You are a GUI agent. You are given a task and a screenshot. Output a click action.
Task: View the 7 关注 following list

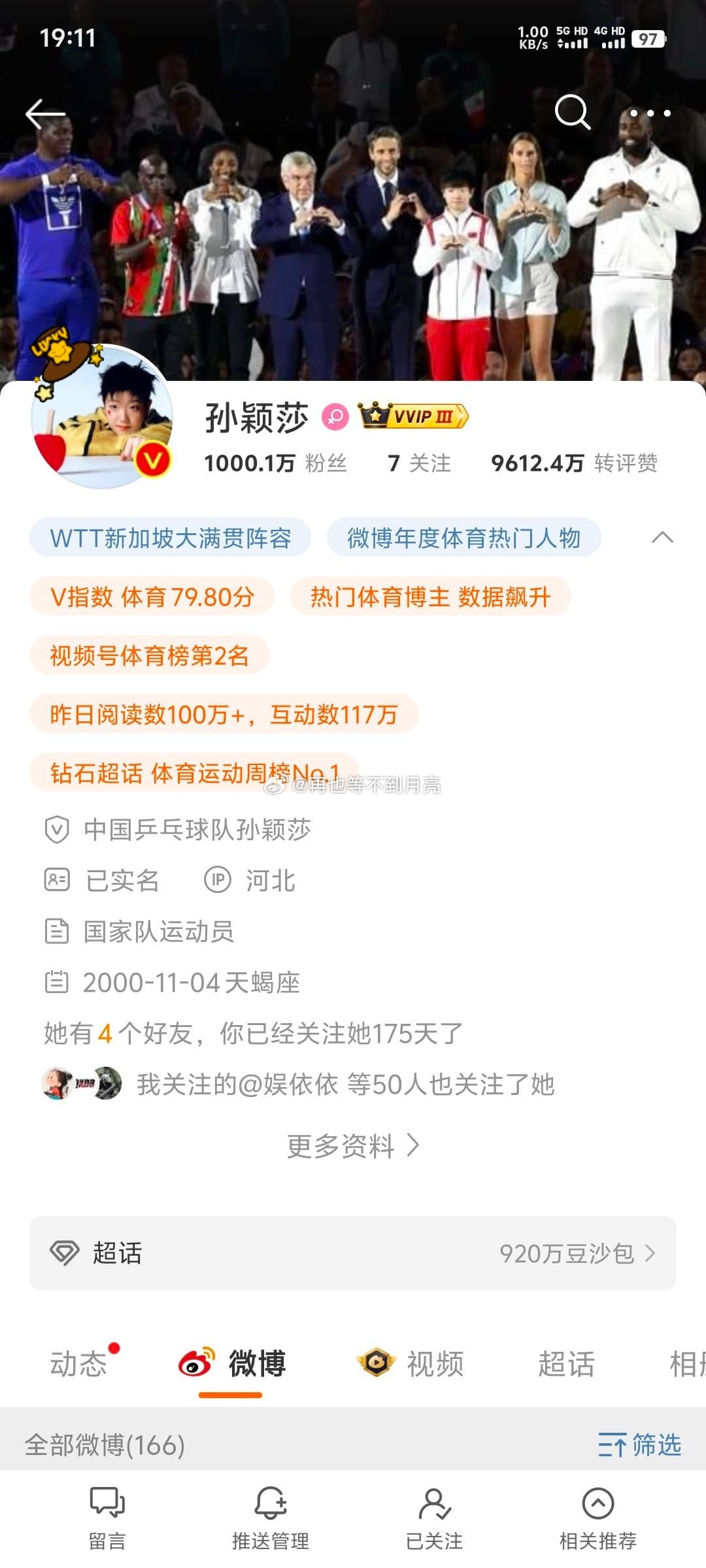pyautogui.click(x=419, y=463)
